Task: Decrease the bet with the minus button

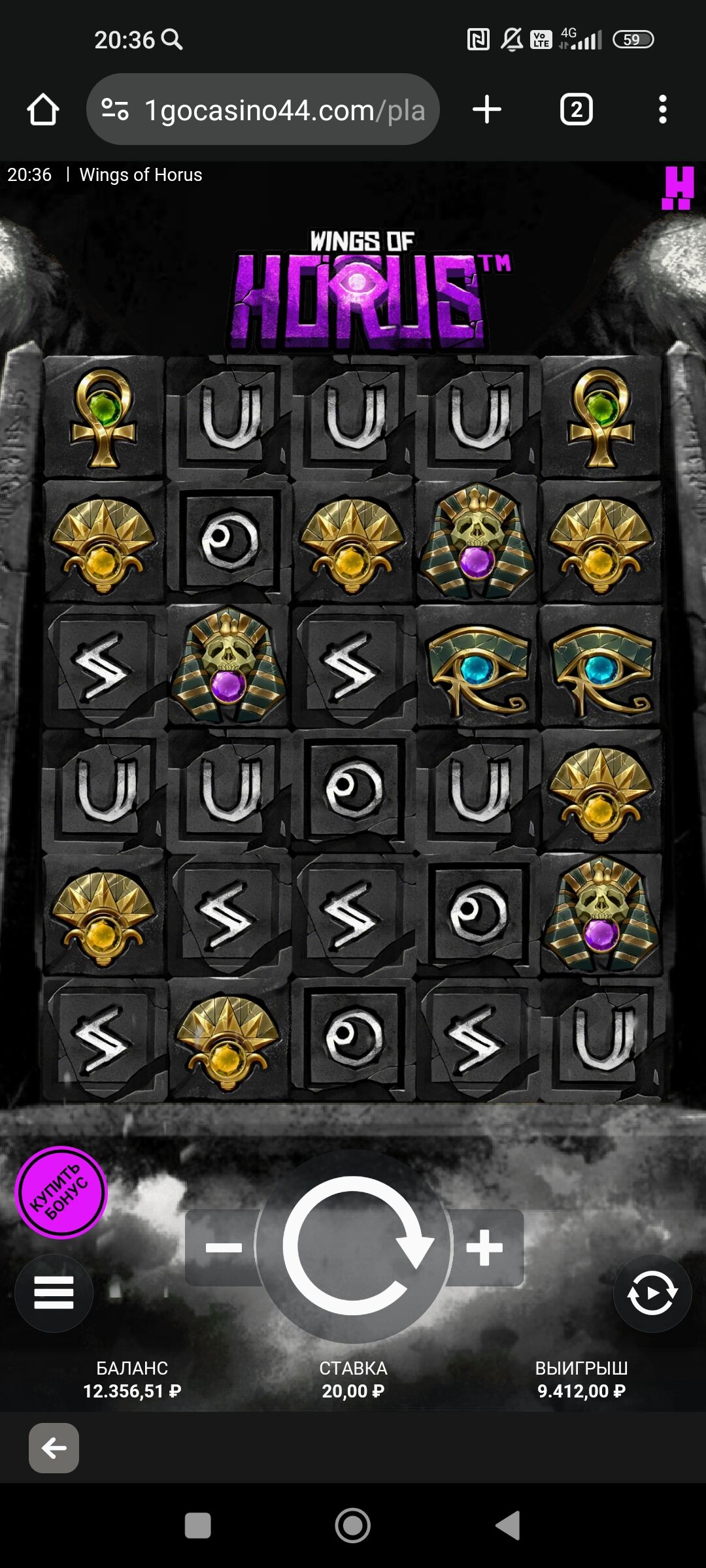Action: pos(223,1248)
